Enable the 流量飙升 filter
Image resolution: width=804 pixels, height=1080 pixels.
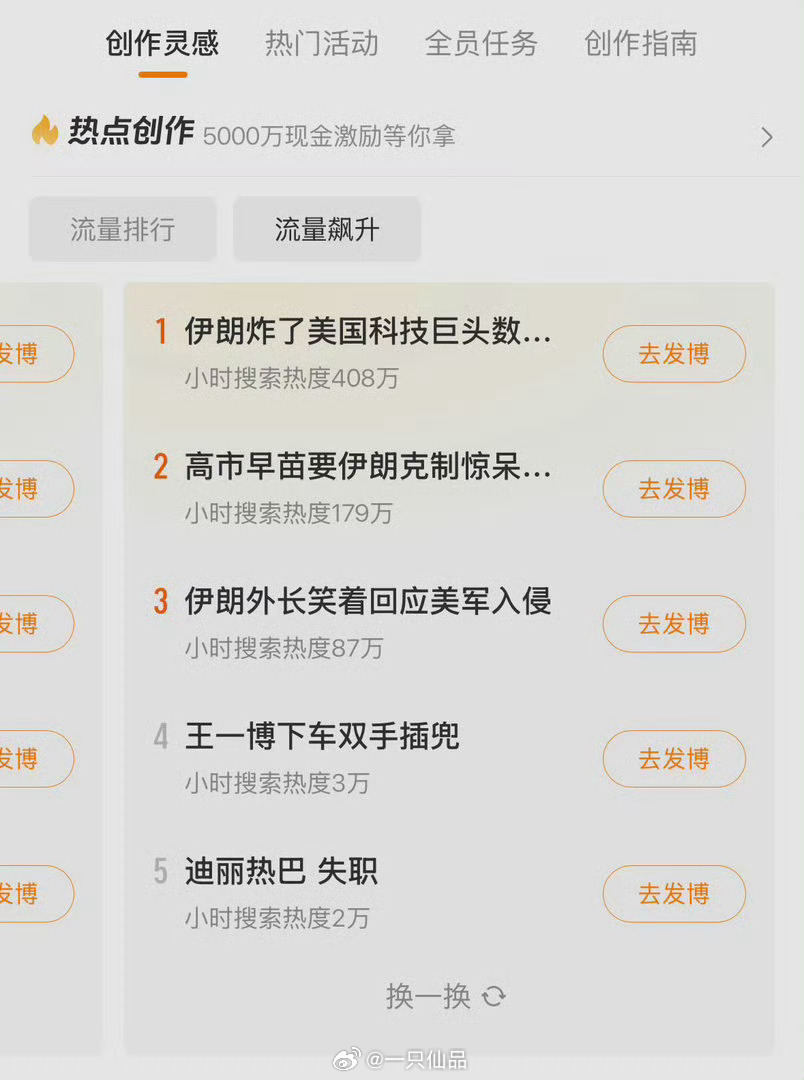327,228
